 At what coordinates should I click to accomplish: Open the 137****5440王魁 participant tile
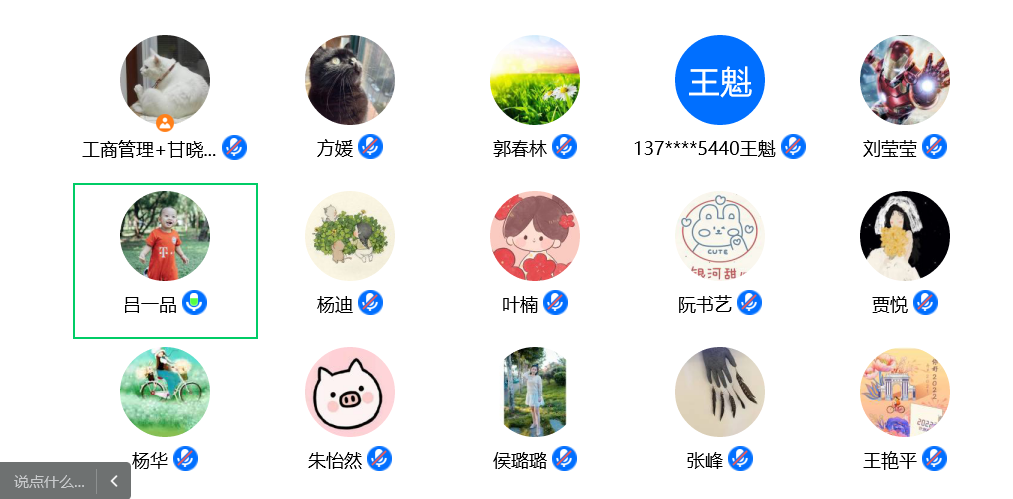click(720, 80)
